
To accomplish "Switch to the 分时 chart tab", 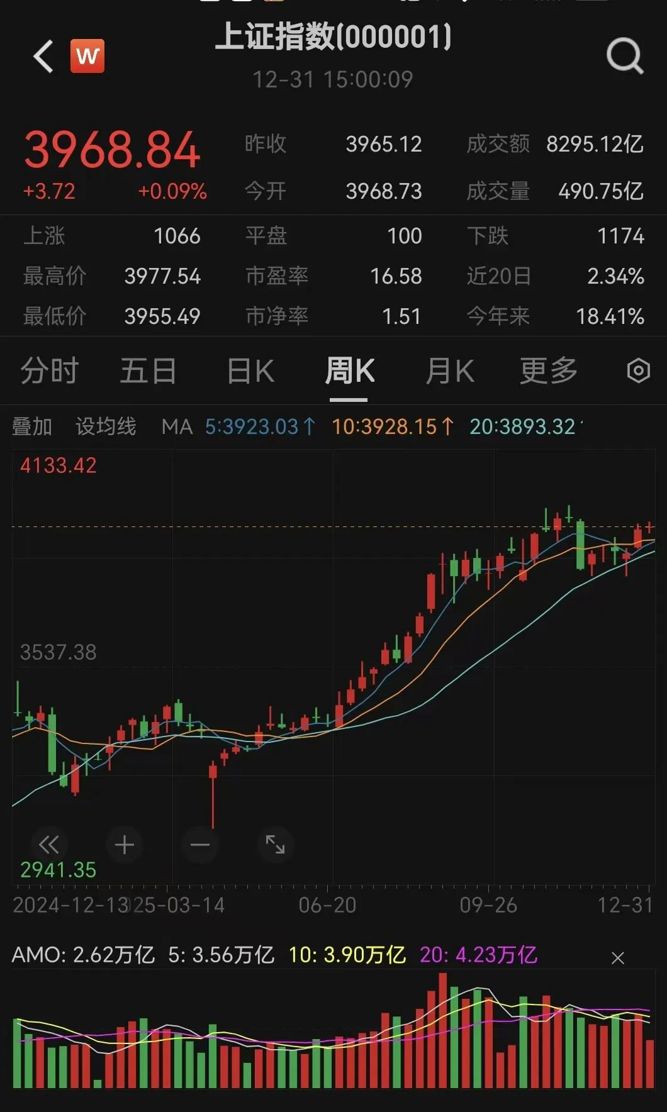I will tap(49, 372).
